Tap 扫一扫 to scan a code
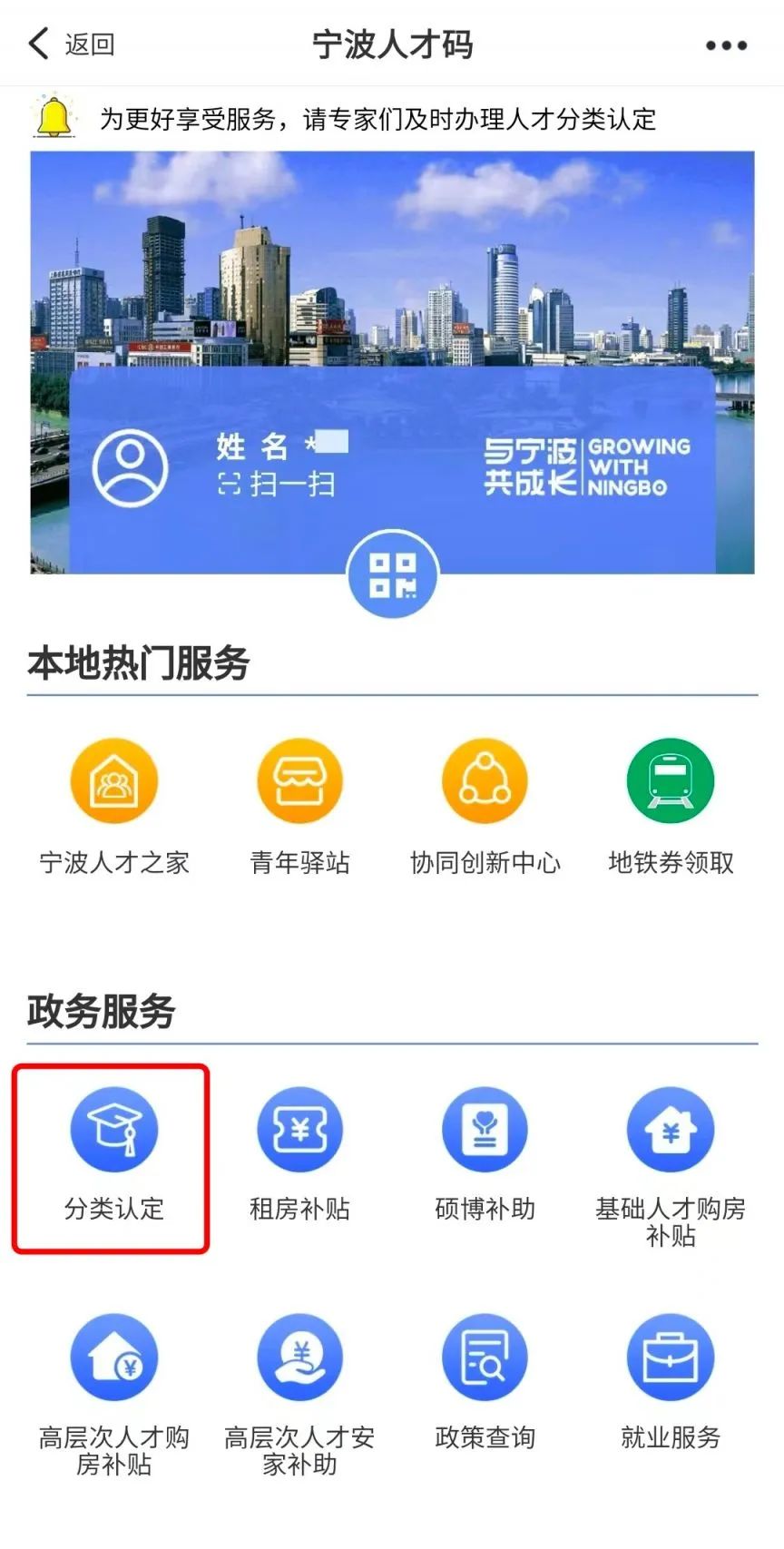 [276, 485]
